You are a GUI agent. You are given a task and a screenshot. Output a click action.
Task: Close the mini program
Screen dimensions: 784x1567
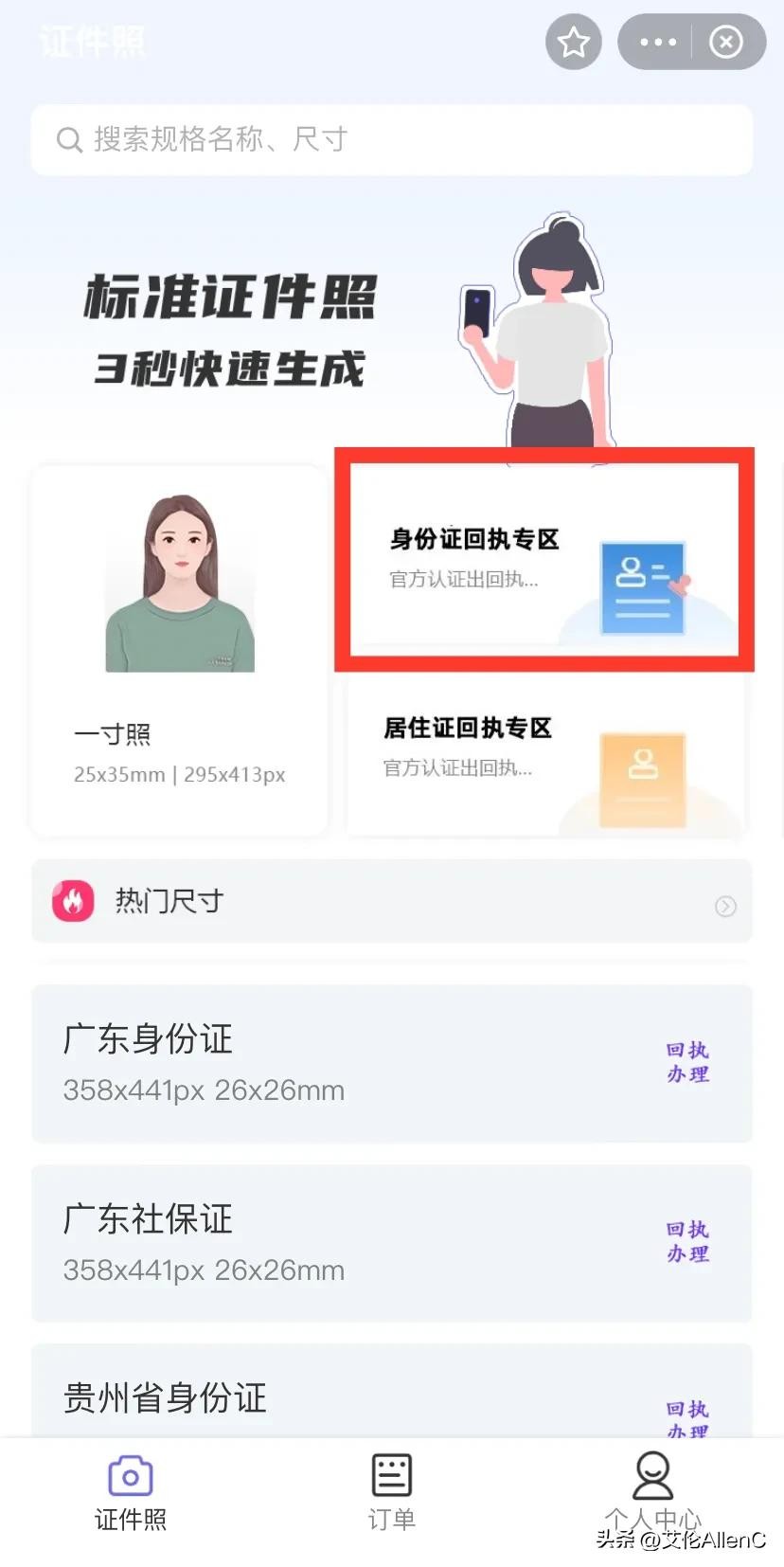pyautogui.click(x=726, y=43)
